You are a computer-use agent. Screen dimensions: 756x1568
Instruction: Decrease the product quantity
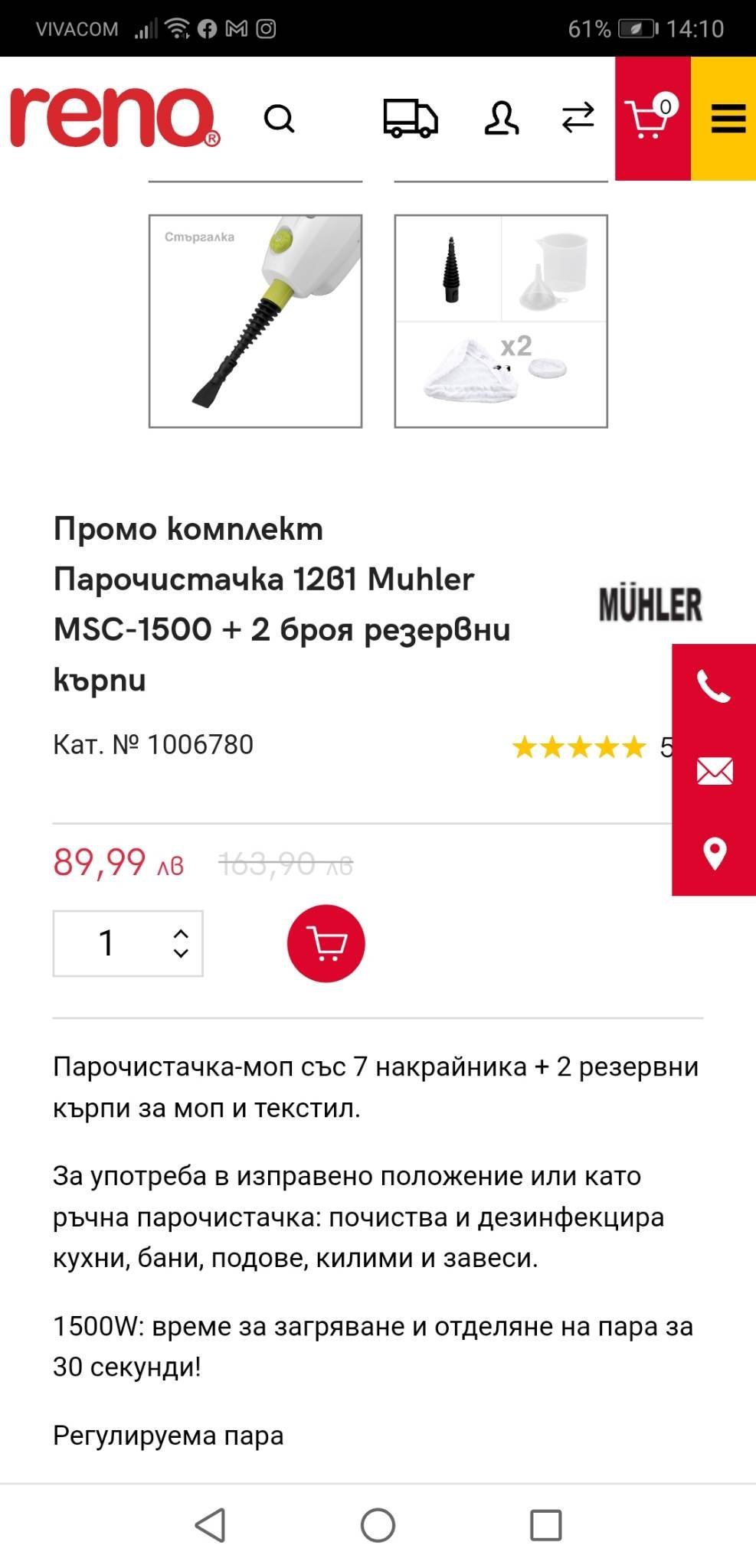[181, 953]
